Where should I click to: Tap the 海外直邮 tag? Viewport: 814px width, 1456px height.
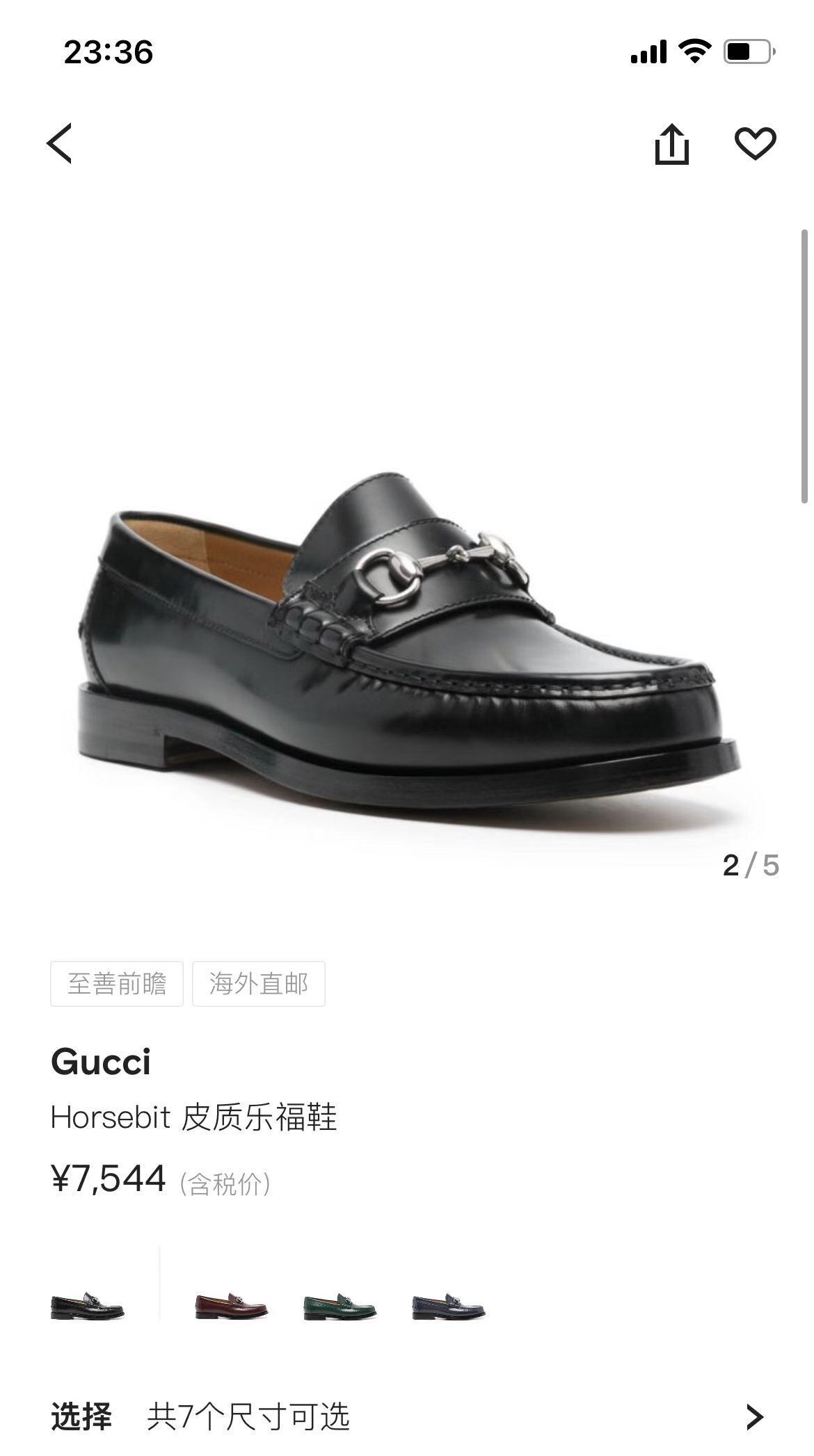click(258, 983)
